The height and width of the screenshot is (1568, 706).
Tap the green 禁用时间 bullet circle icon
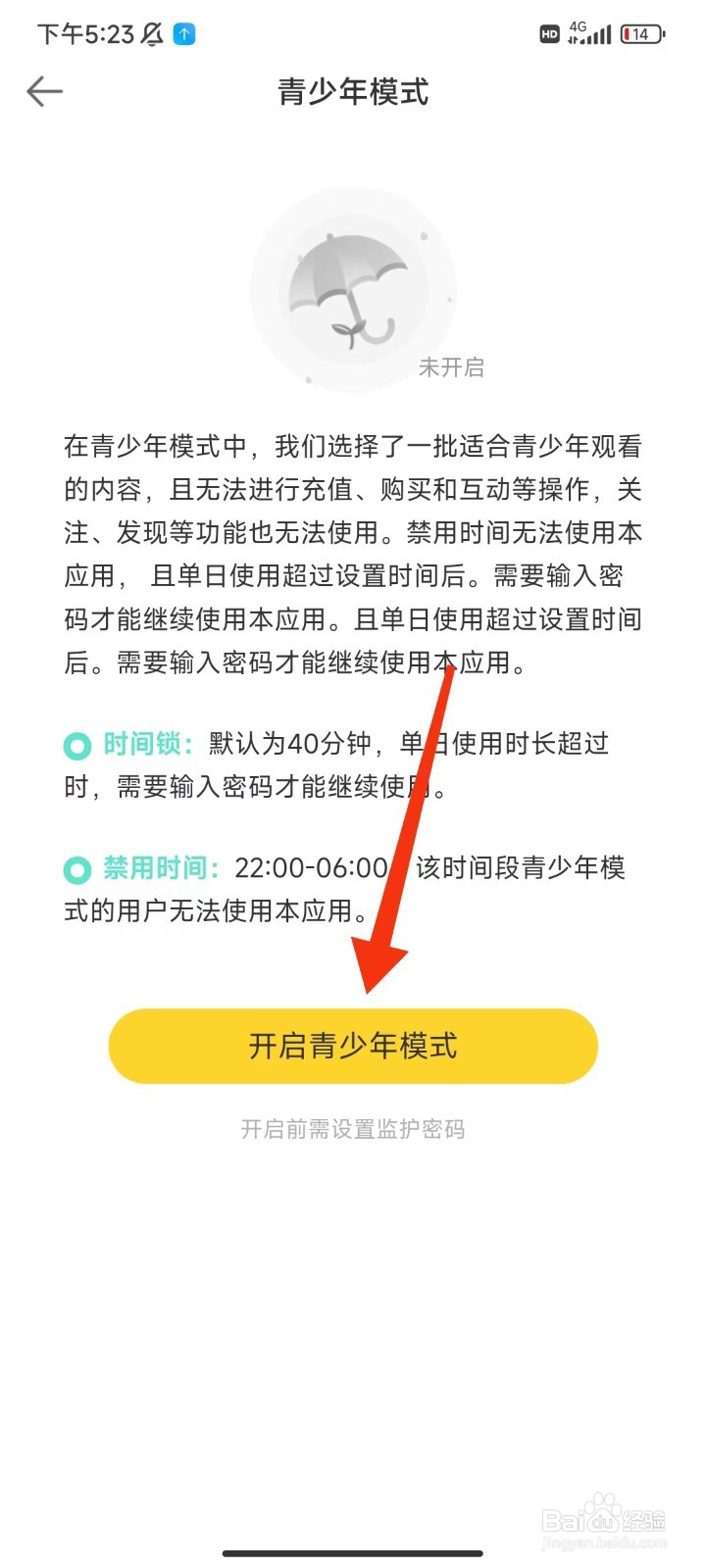point(76,868)
